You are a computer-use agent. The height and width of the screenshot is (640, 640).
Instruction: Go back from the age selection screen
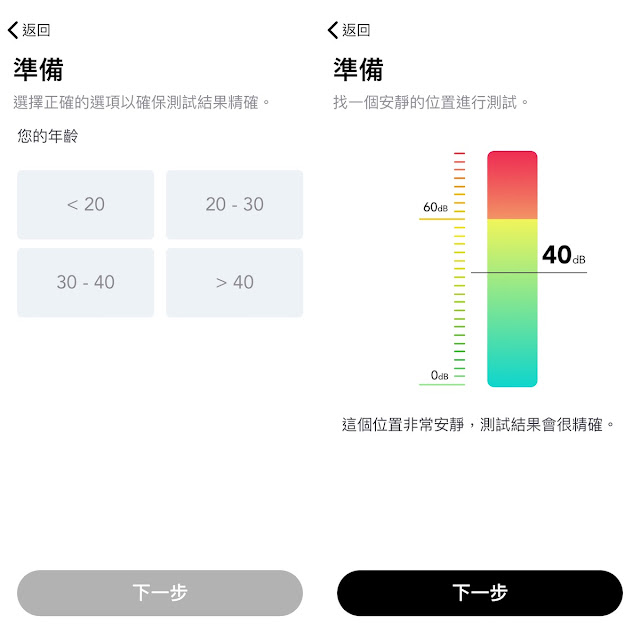[29, 31]
